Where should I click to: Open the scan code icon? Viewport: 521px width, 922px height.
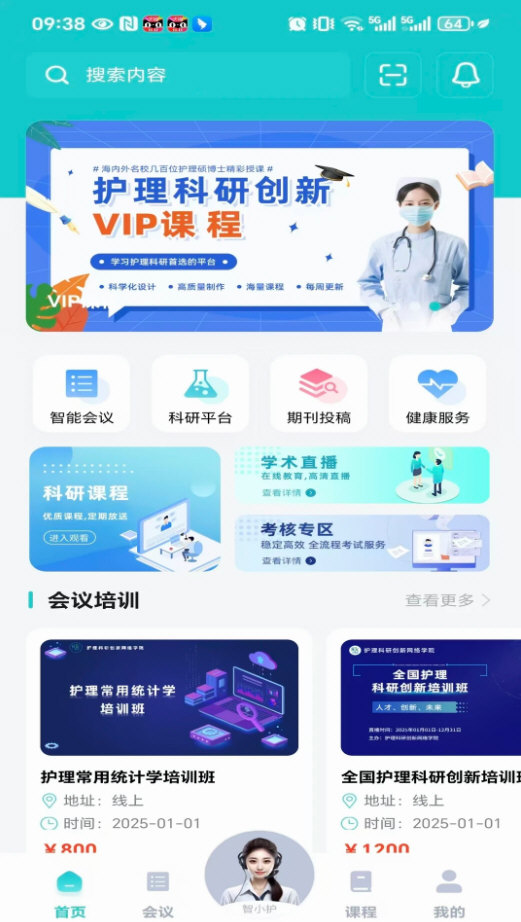point(393,75)
